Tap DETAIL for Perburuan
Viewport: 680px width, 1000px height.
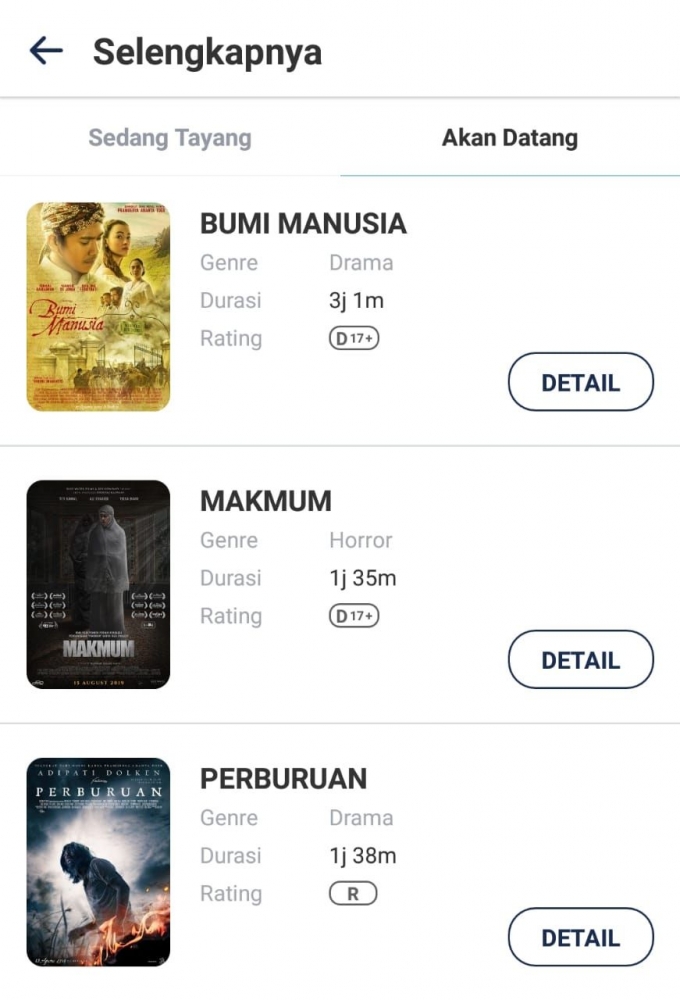point(581,937)
